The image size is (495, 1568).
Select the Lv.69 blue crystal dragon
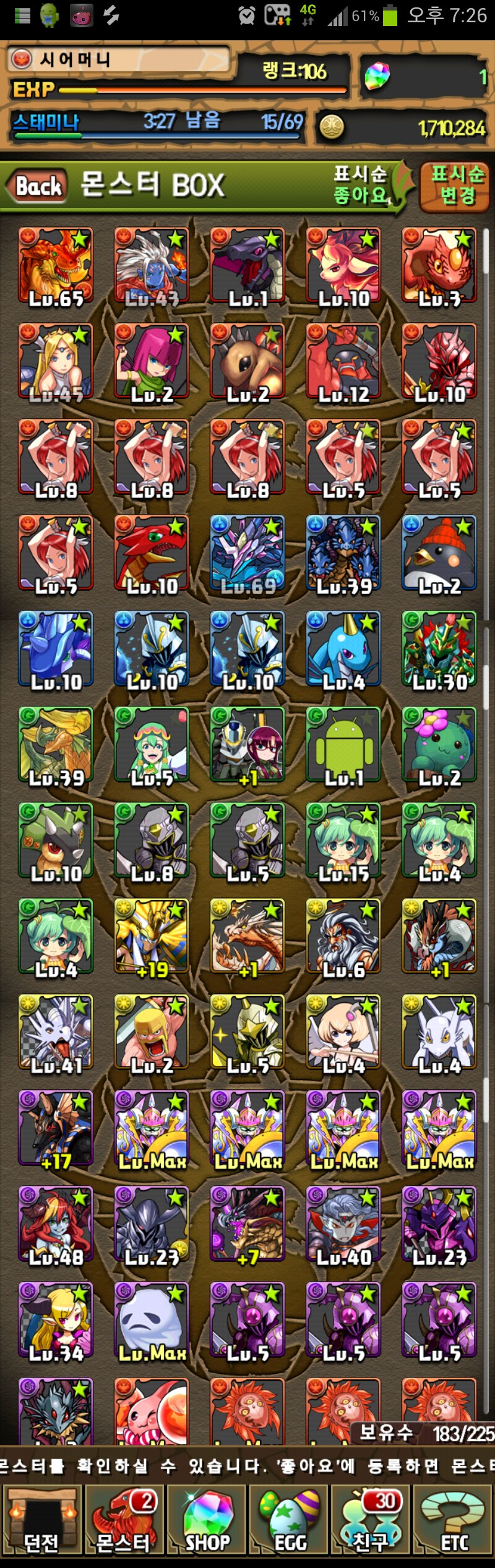point(247,554)
